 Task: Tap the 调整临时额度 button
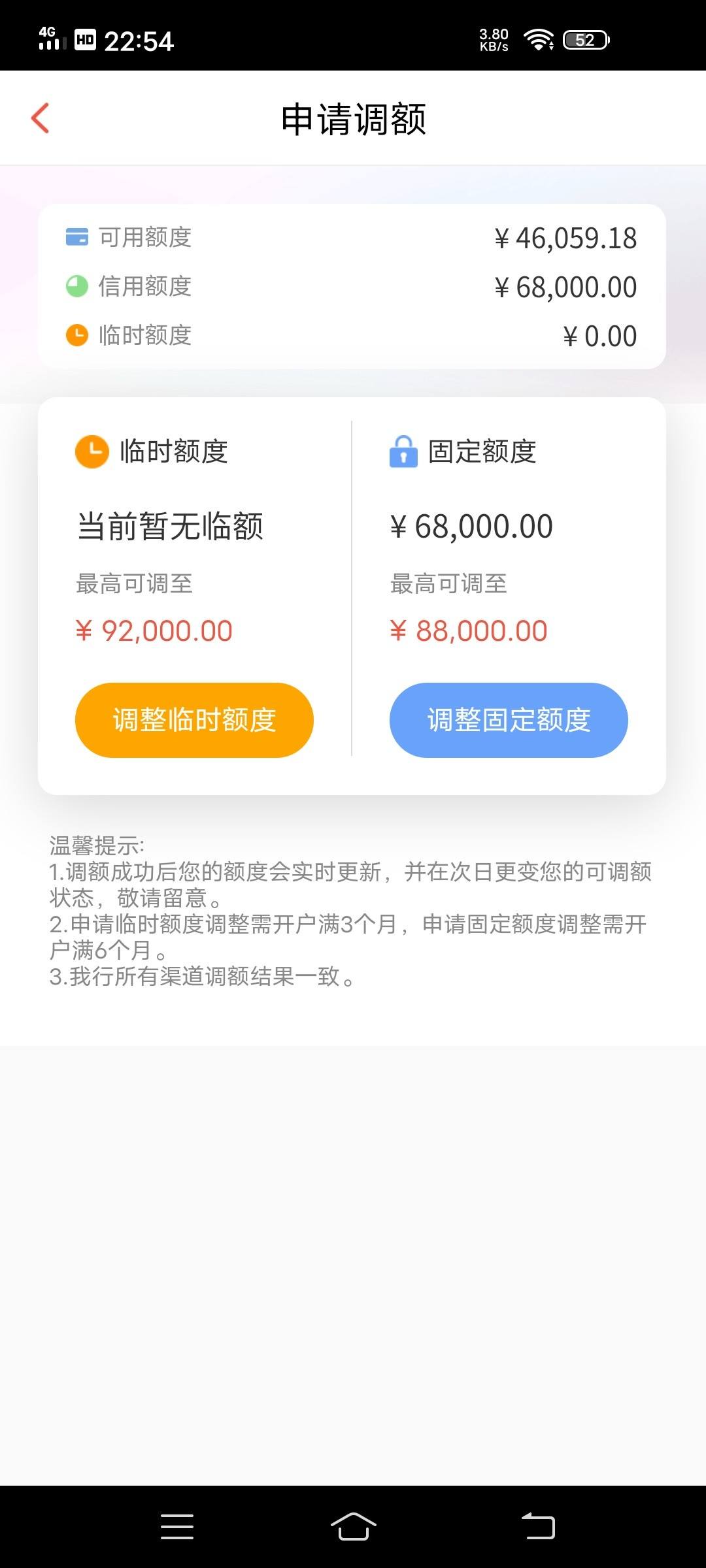(194, 720)
